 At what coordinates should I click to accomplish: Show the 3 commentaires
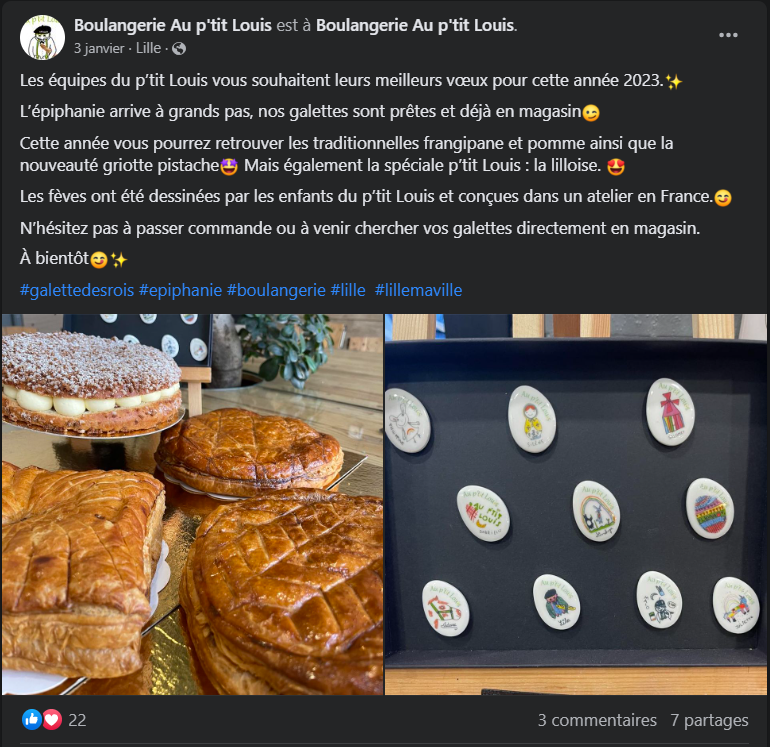[x=597, y=720]
